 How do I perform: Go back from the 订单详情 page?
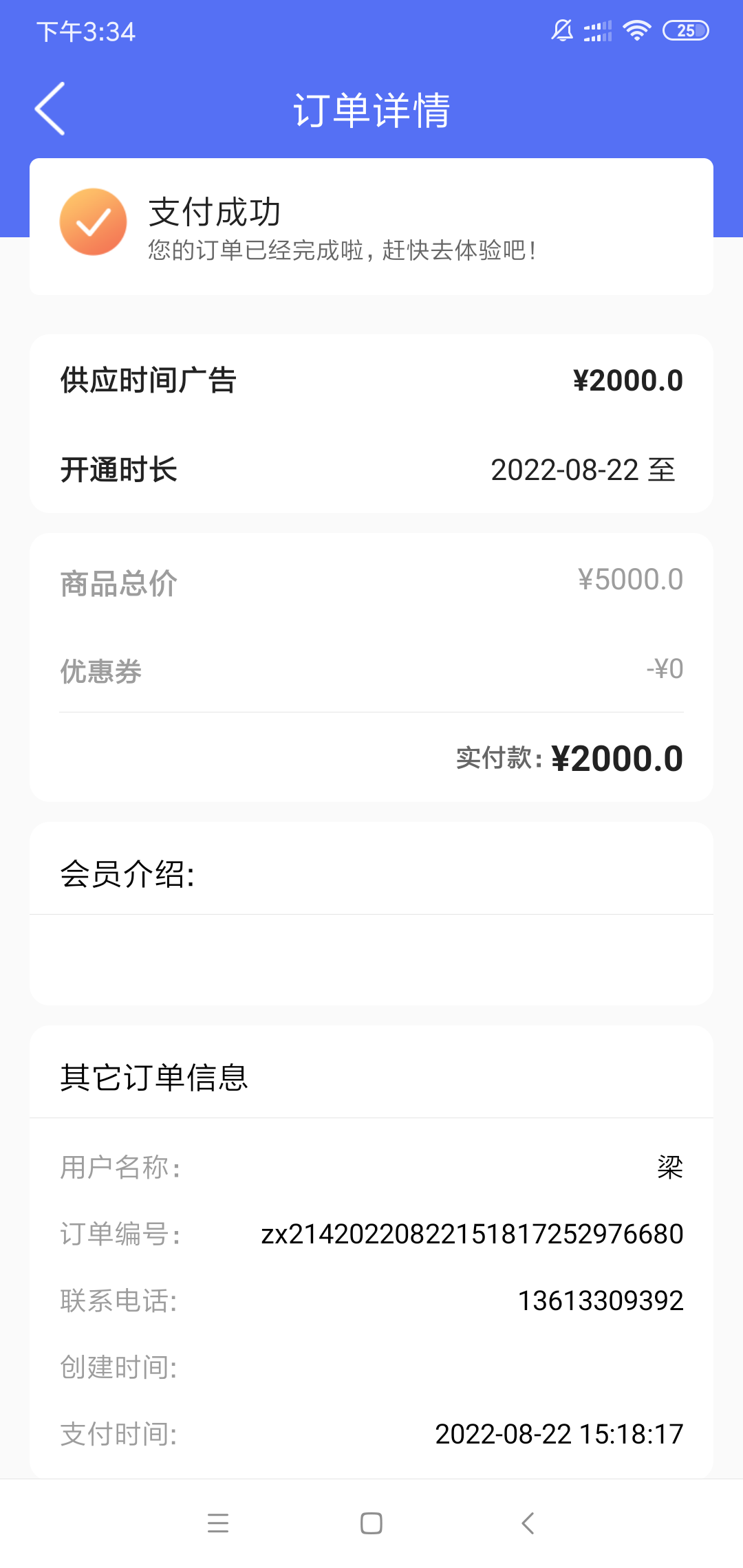(x=50, y=109)
